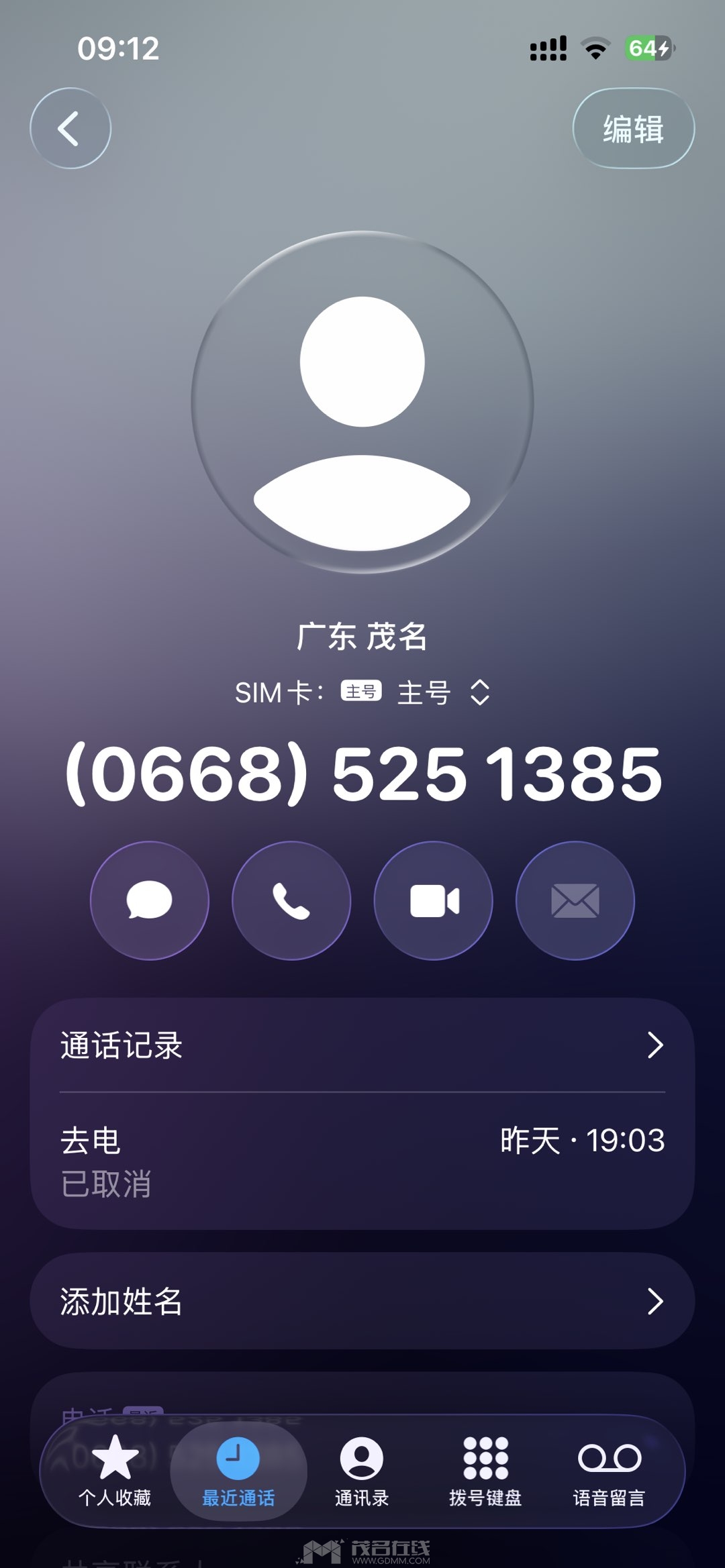Start a video call with the camera icon
The width and height of the screenshot is (725, 1568).
coord(434,900)
